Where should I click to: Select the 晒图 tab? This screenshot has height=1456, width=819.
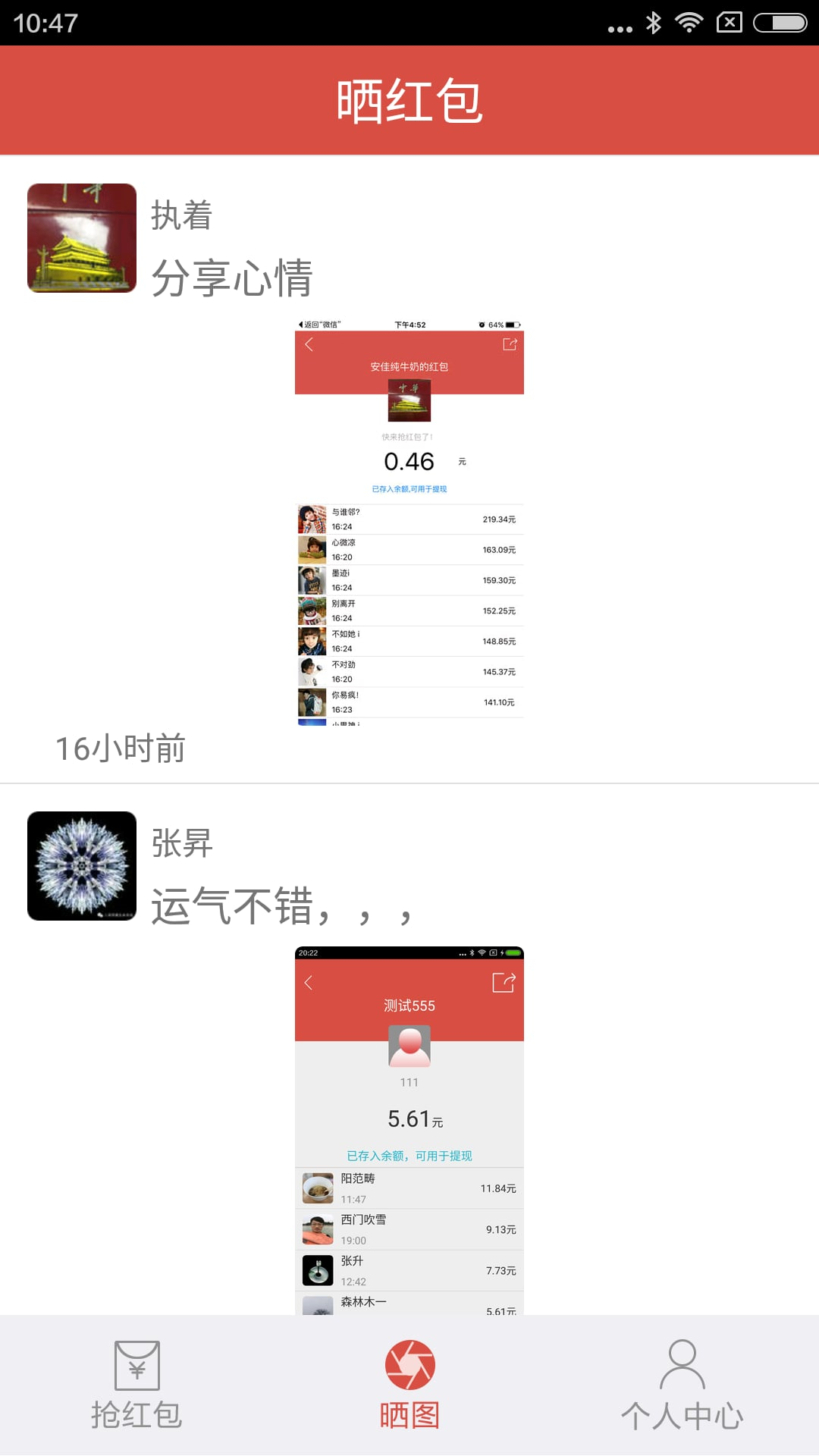click(409, 1385)
